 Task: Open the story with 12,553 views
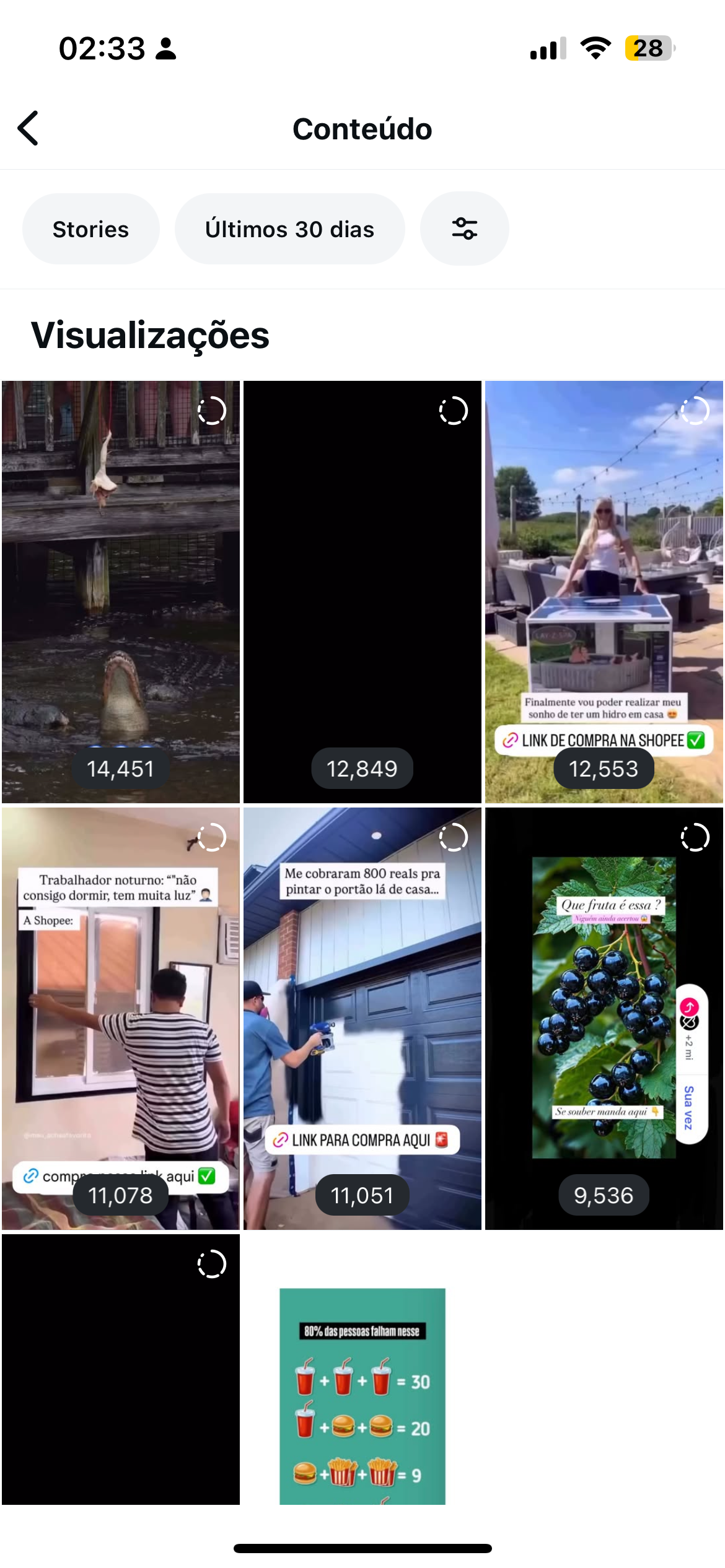604,591
